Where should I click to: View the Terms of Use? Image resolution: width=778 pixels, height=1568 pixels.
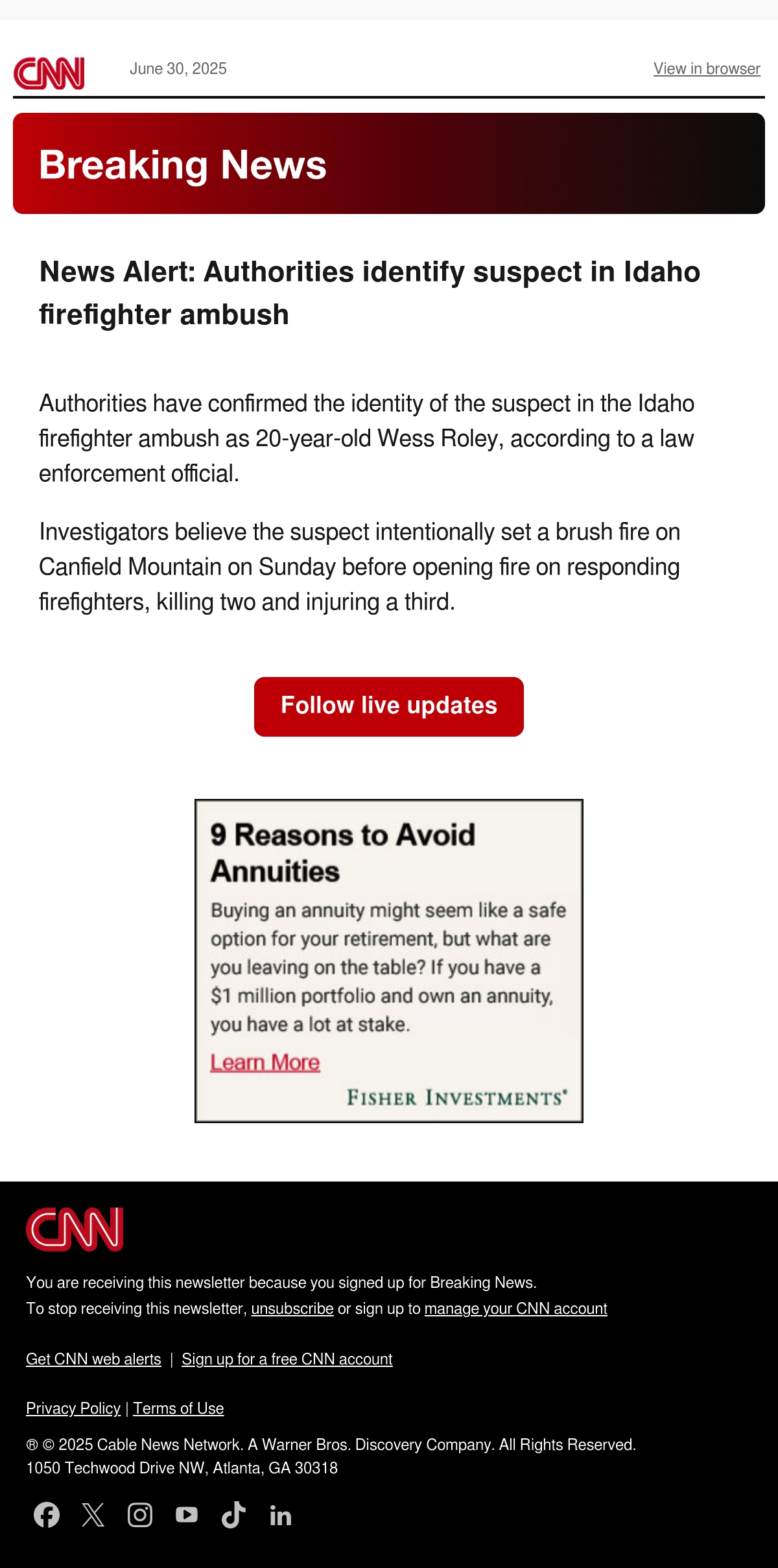[178, 1408]
